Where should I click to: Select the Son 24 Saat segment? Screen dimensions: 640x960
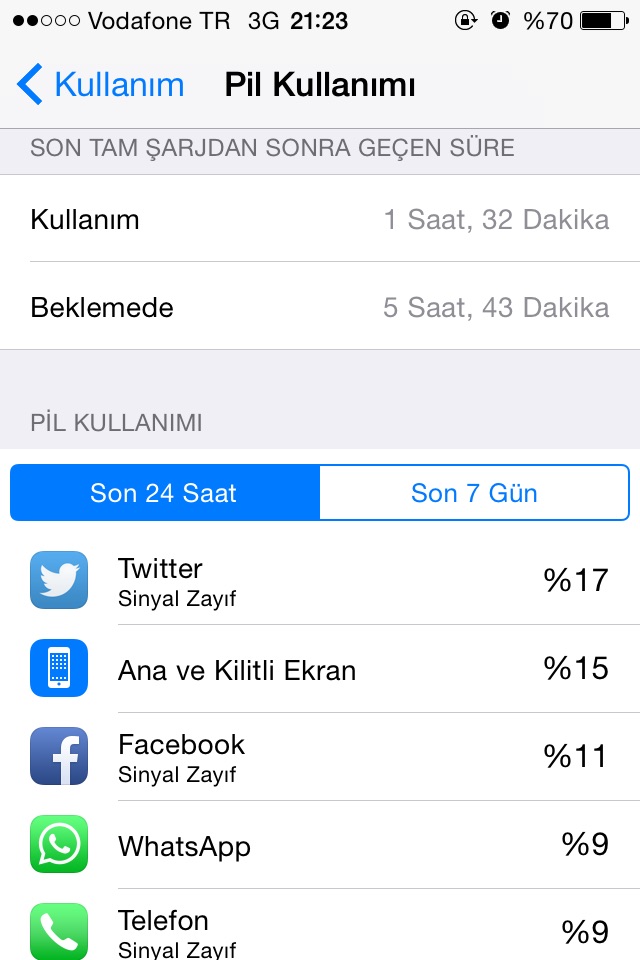point(164,493)
